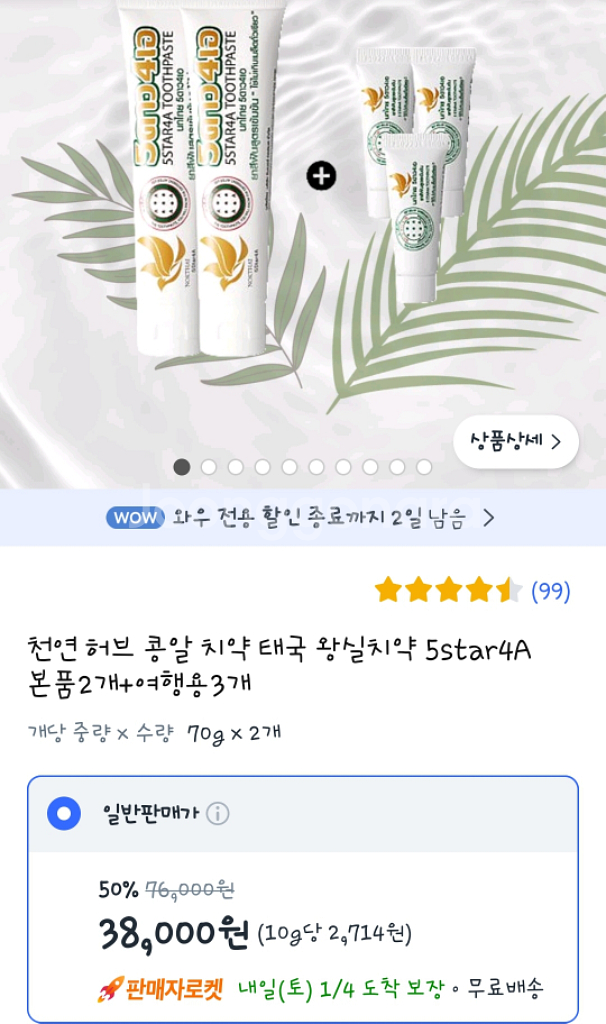The width and height of the screenshot is (606, 1024).
Task: View the 99 customer reviews
Action: pos(550,591)
